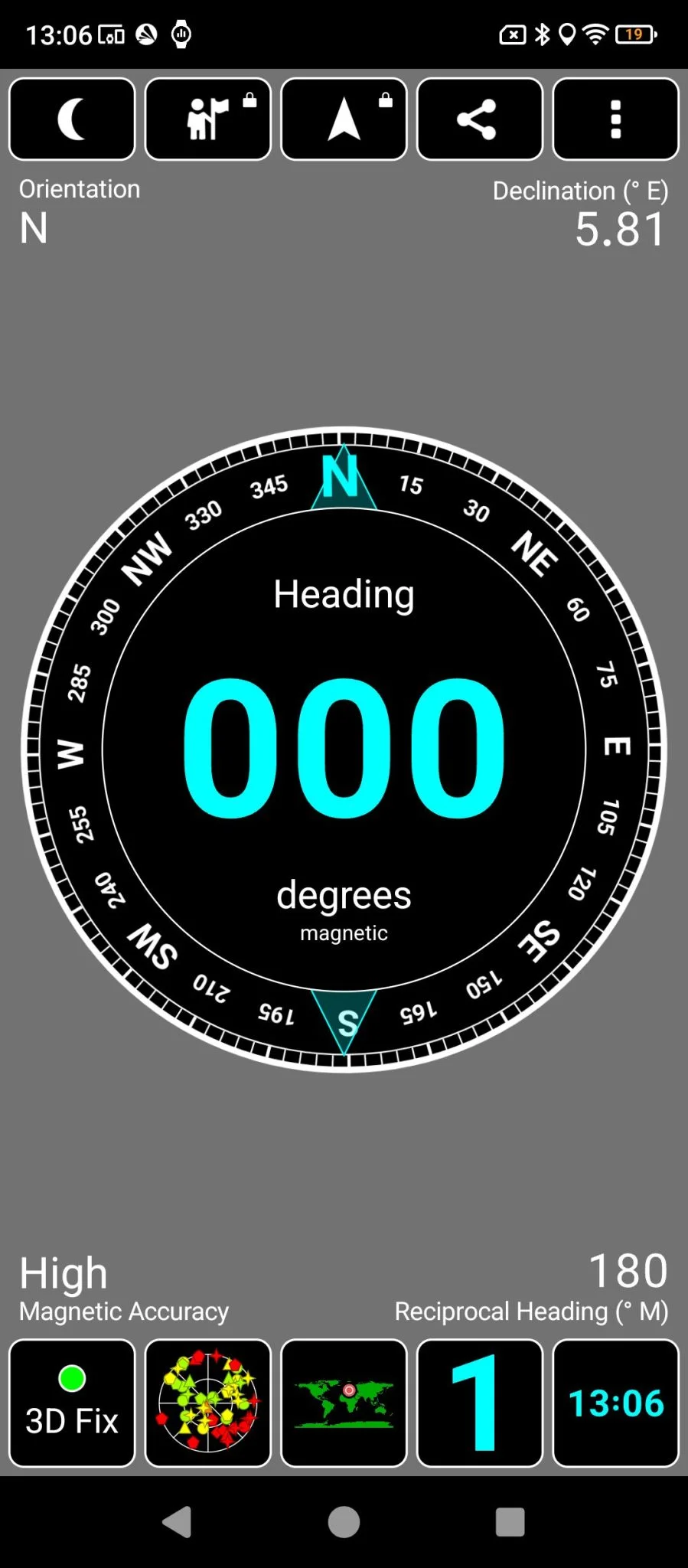688x1568 pixels.
Task: Return to the home screen
Action: (x=344, y=1522)
